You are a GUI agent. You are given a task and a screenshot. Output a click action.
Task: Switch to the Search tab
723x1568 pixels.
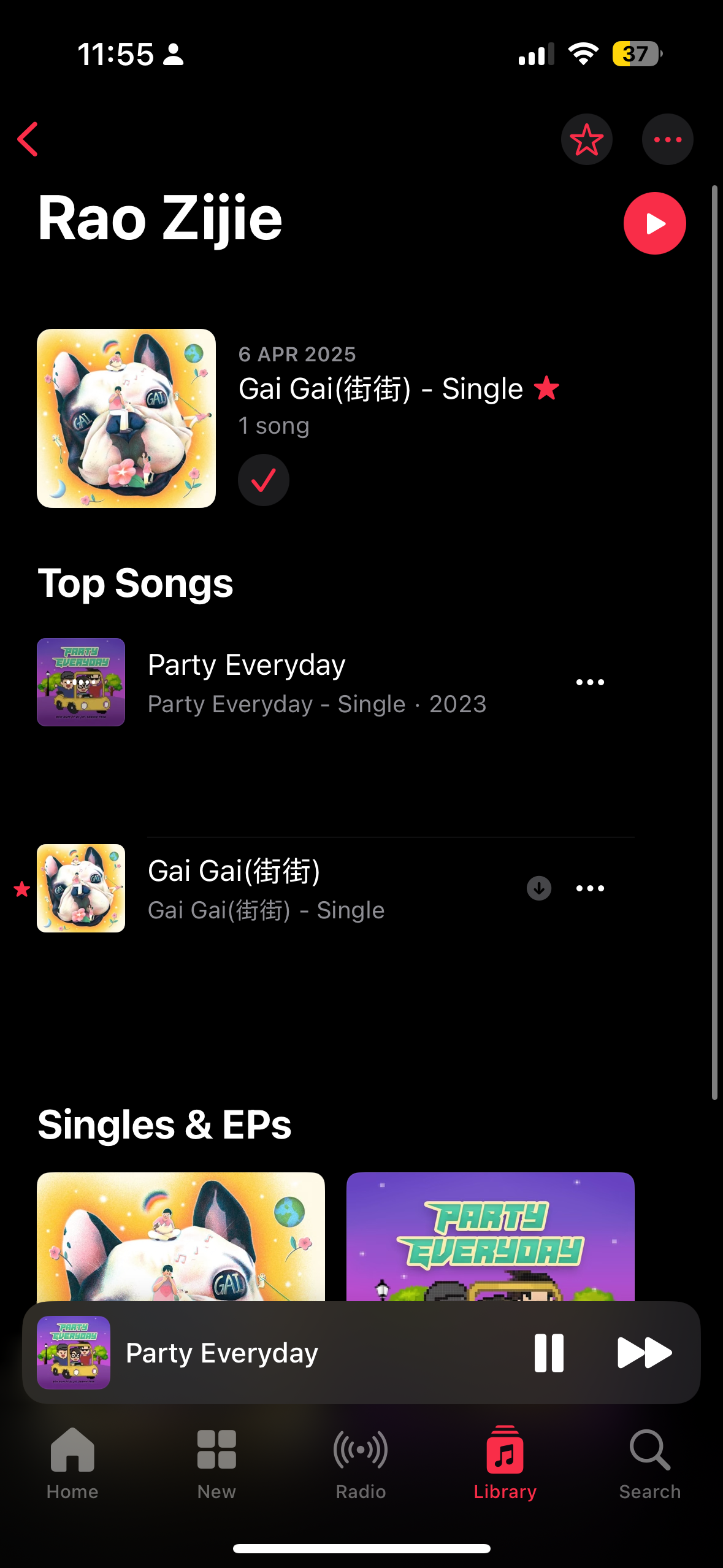click(x=649, y=1462)
